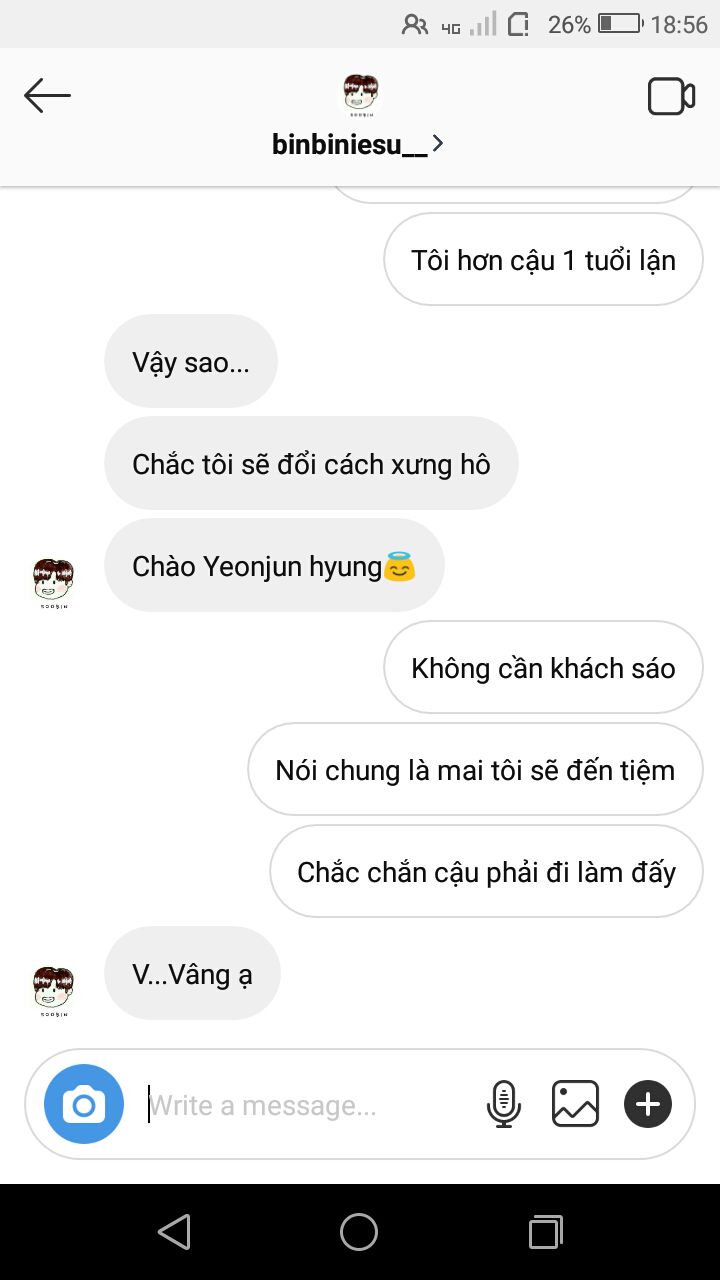This screenshot has height=1280, width=720.
Task: Pick an image from the gallery
Action: [x=576, y=1104]
